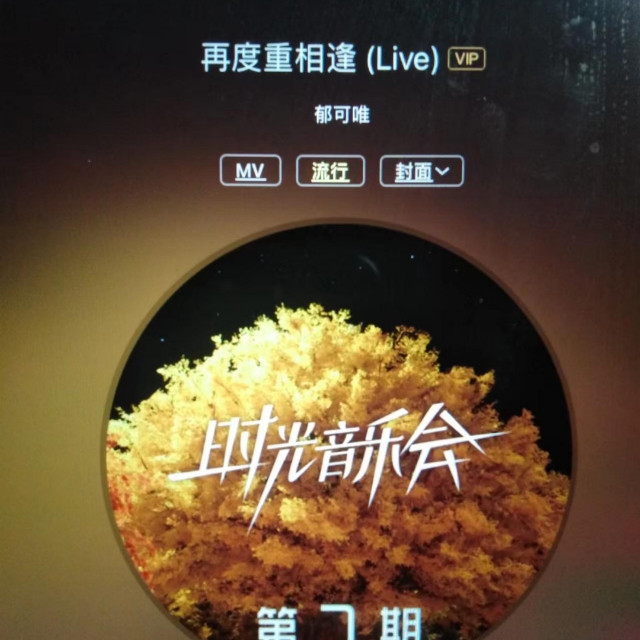Expand the 封面 dropdown

point(421,171)
